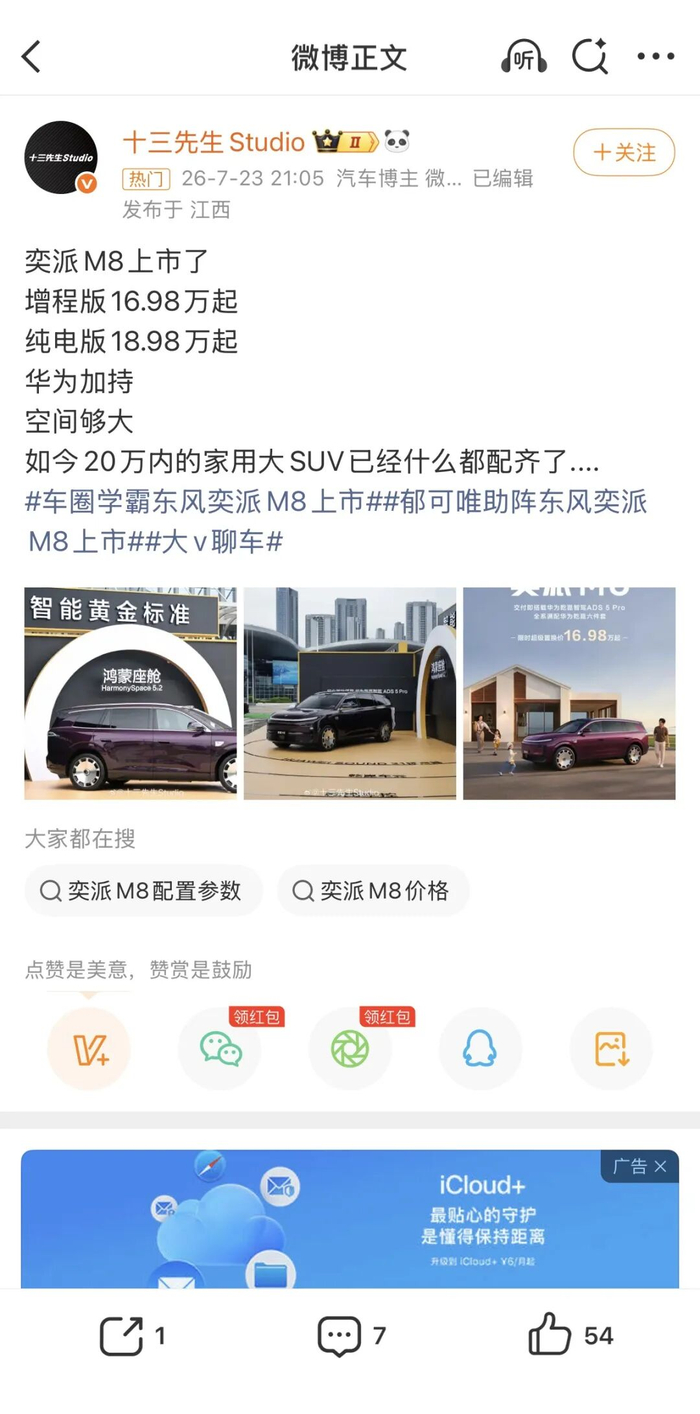The image size is (700, 1414).
Task: View the first photo with 鸿蒙座舱 arch
Action: point(130,693)
